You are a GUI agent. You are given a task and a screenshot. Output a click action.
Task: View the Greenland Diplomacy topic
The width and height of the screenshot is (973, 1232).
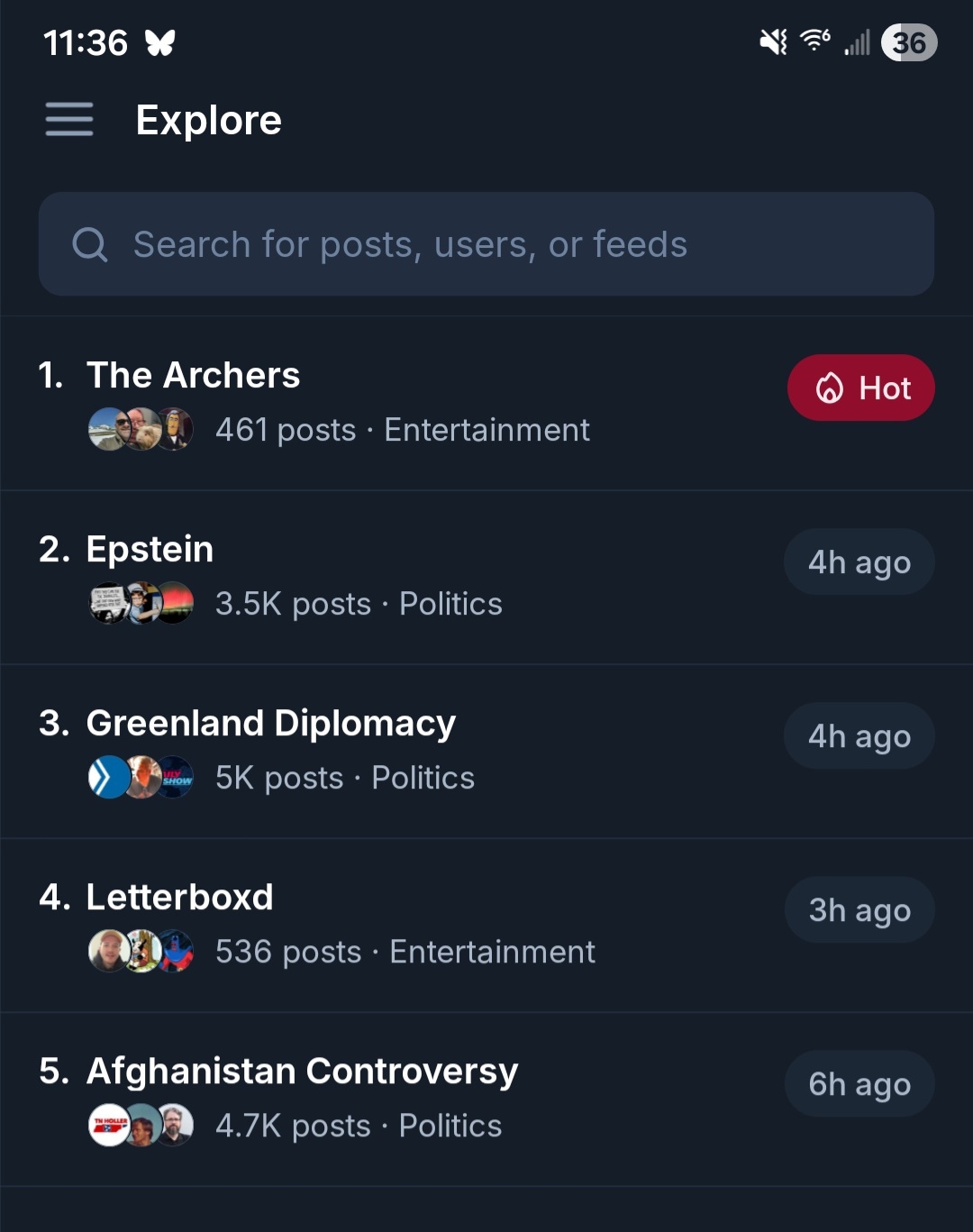pyautogui.click(x=270, y=724)
